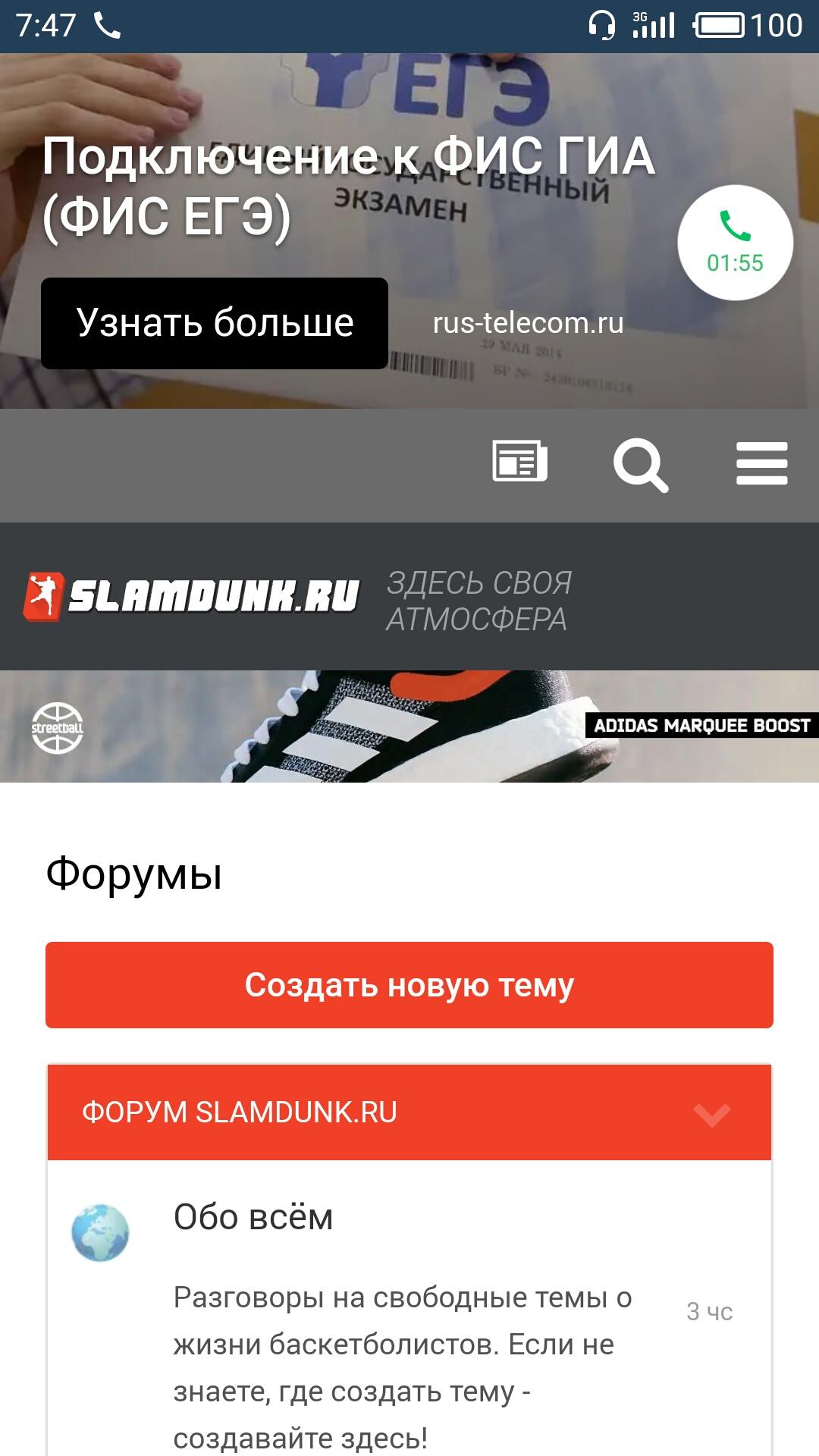
Task: Tap the Узнать больше ad button
Action: 215,323
